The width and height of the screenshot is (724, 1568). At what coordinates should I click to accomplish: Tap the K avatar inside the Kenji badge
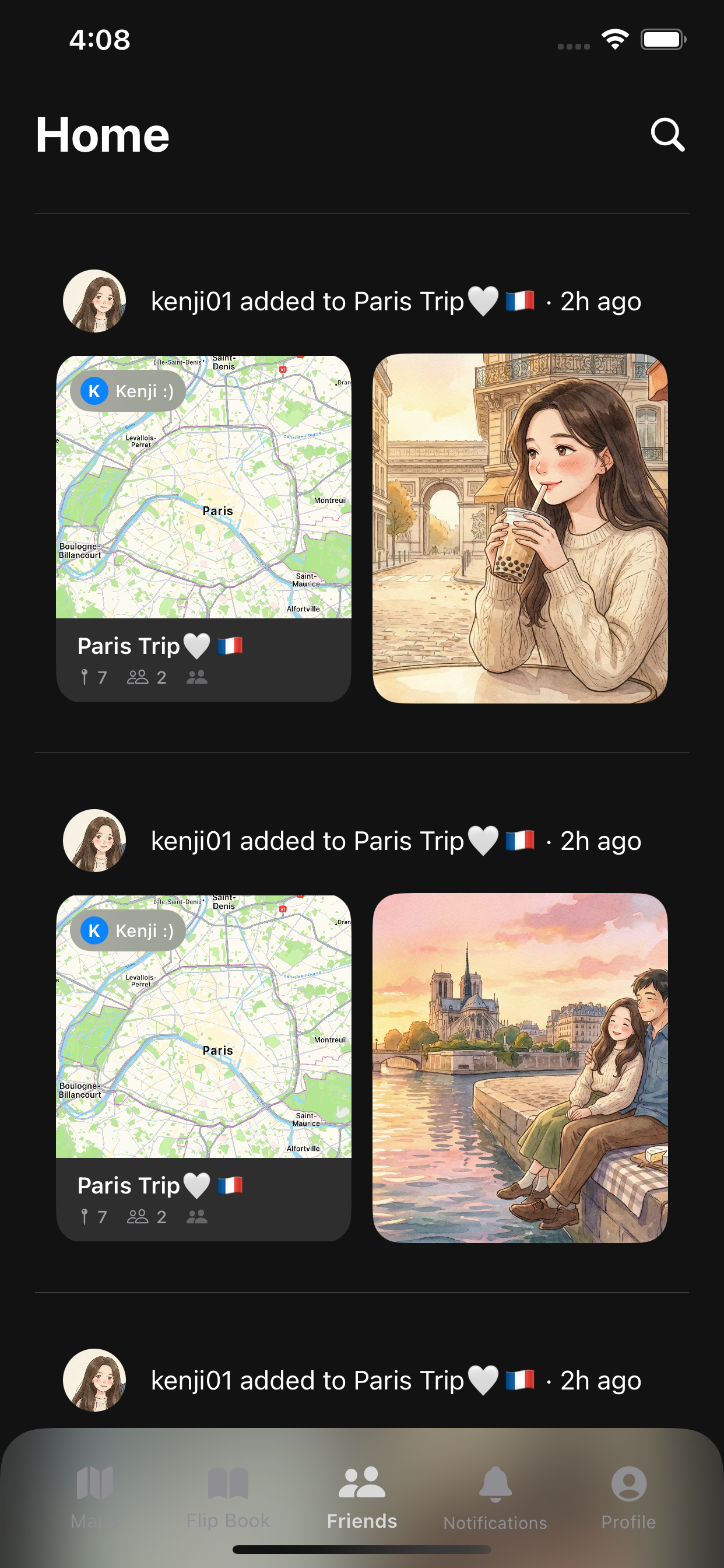(94, 390)
